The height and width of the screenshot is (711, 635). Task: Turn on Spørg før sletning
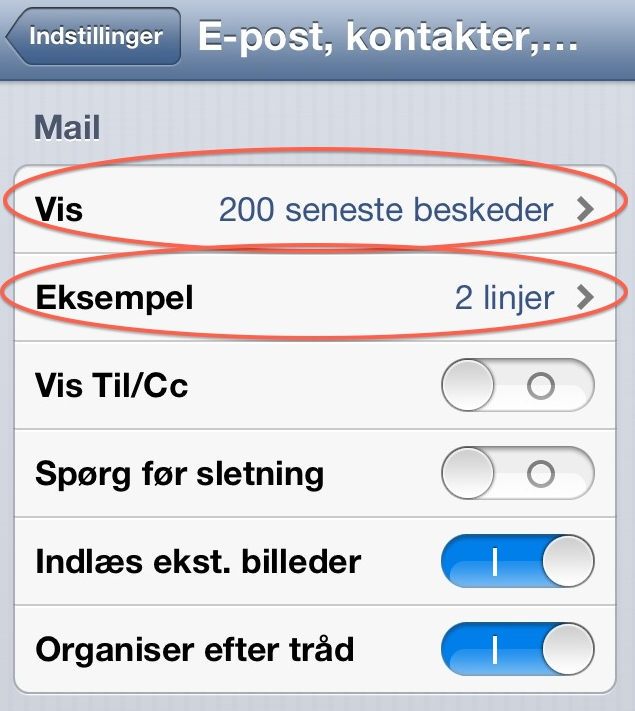pyautogui.click(x=517, y=473)
